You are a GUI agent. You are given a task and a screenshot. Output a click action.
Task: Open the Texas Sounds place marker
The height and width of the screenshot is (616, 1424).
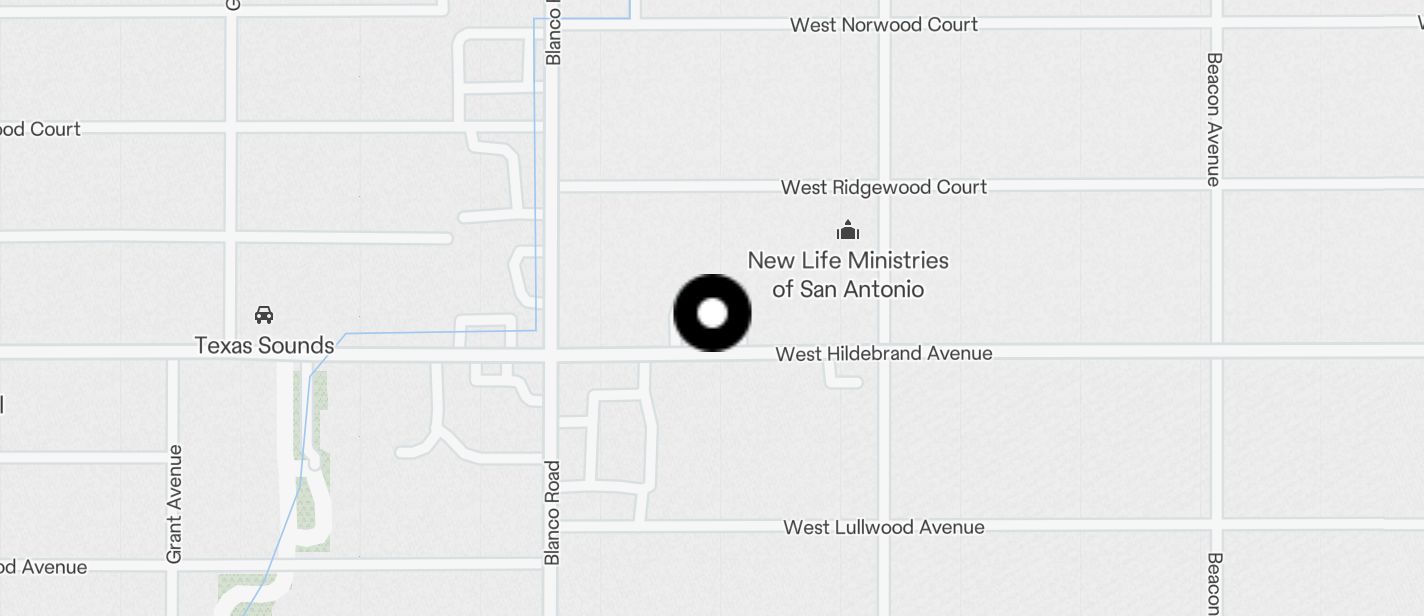264,316
